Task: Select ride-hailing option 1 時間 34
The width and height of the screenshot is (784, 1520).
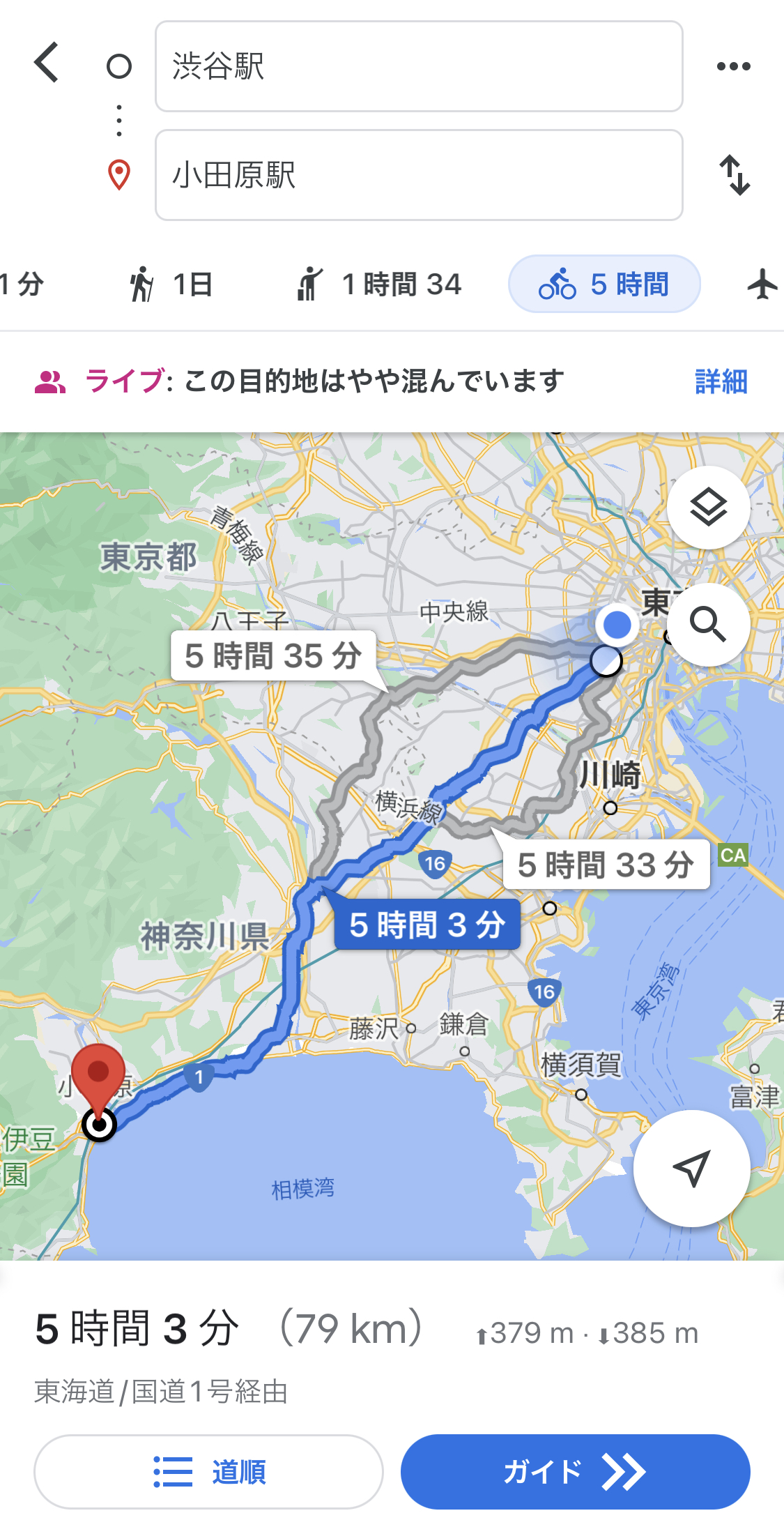Action: point(378,284)
